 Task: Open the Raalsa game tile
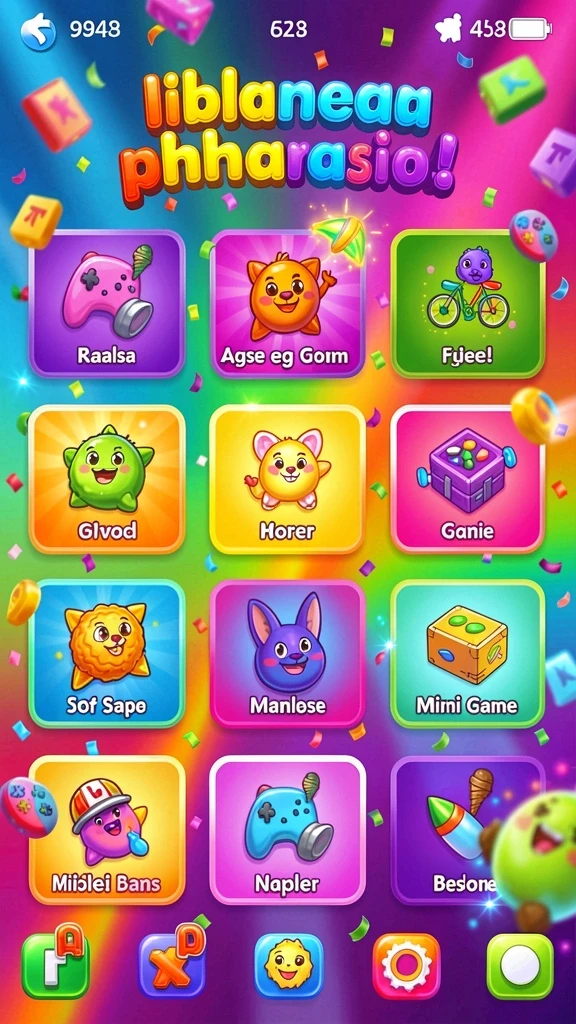pyautogui.click(x=107, y=304)
